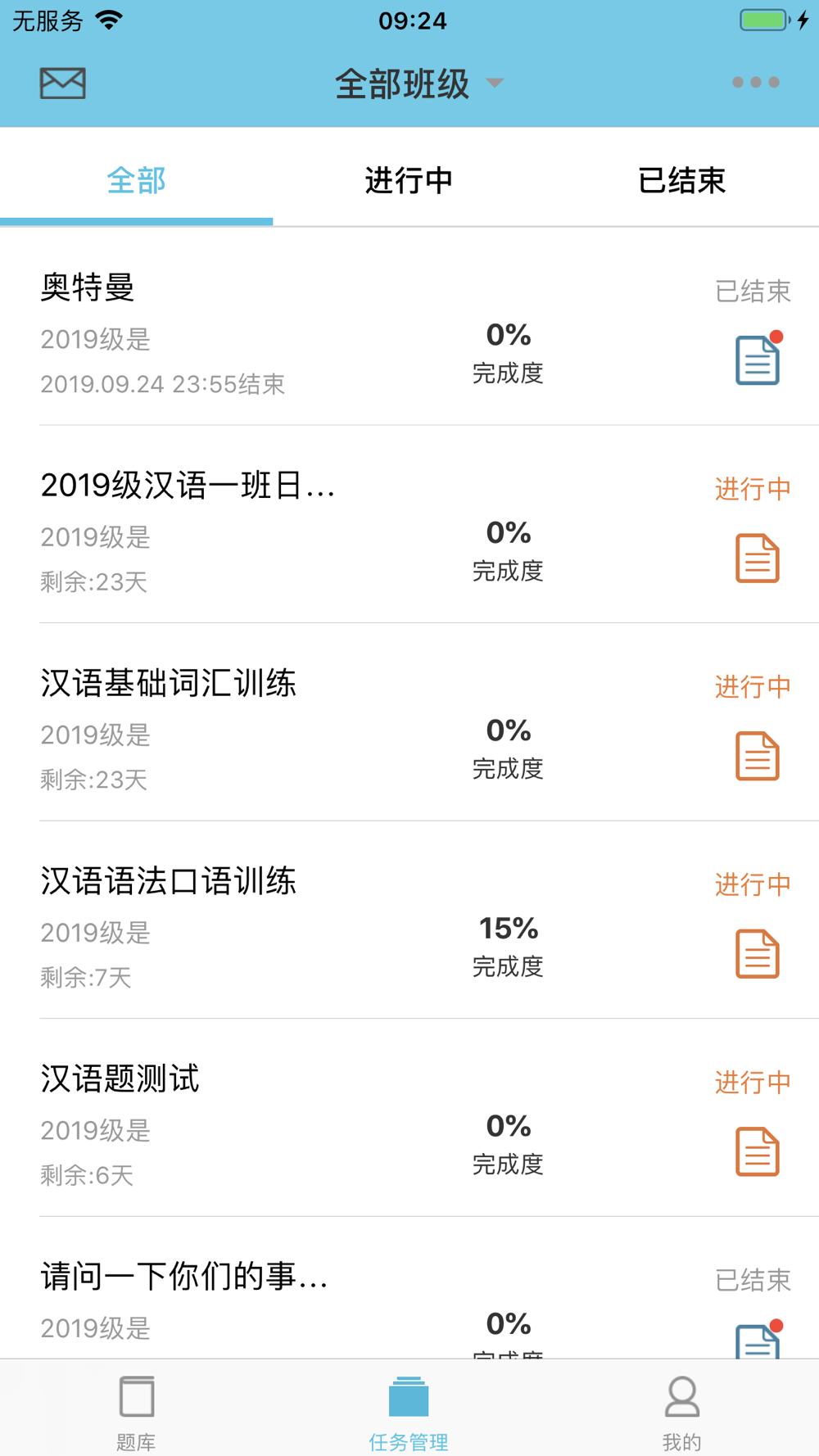Viewport: 819px width, 1456px height.
Task: Open the three-dot overflow menu
Action: pos(755,82)
